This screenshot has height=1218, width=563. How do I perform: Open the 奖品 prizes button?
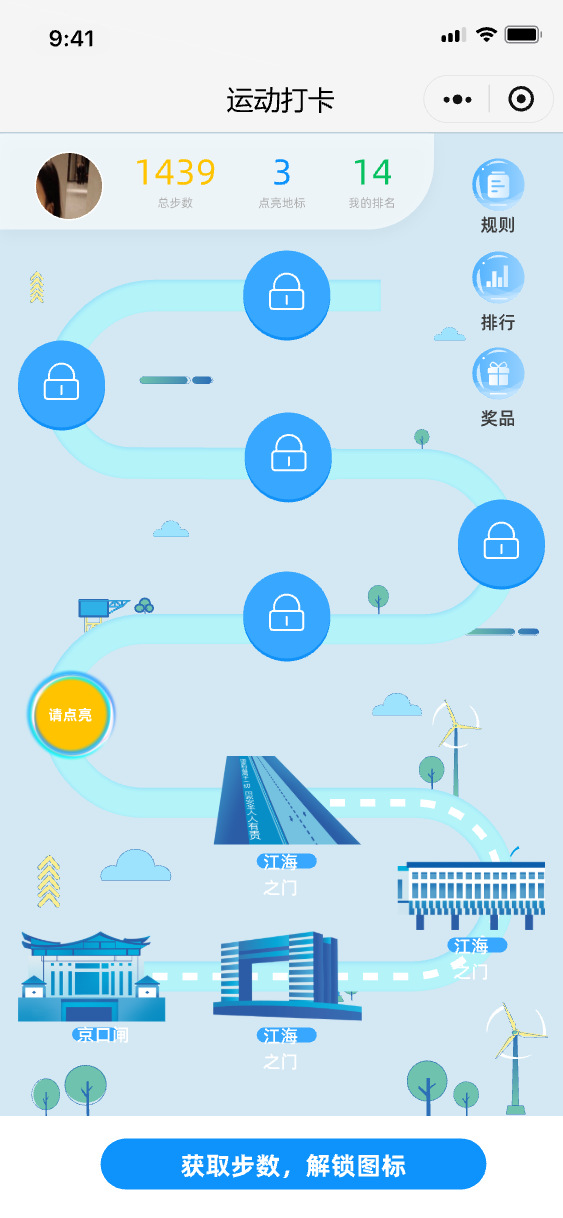[x=497, y=388]
